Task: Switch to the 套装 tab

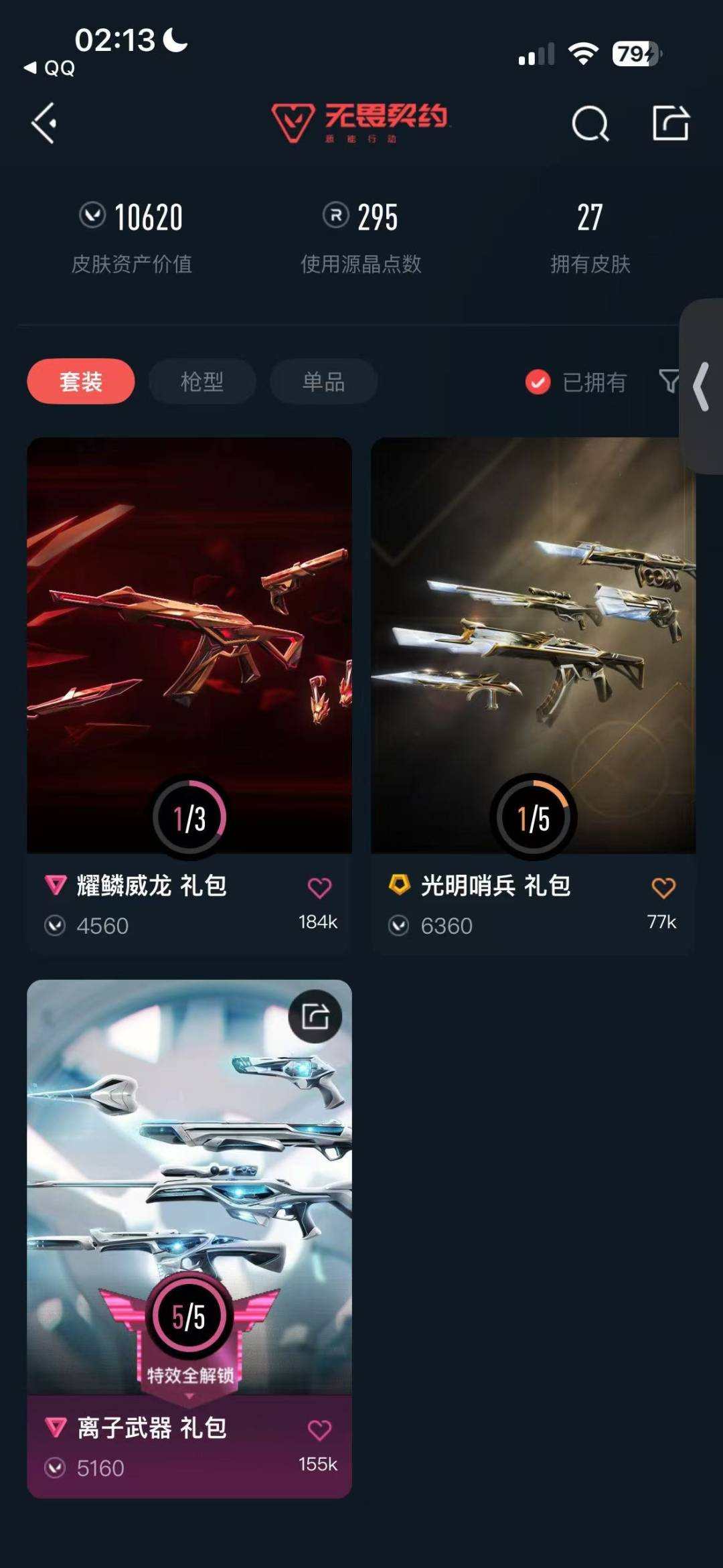Action: [x=80, y=380]
